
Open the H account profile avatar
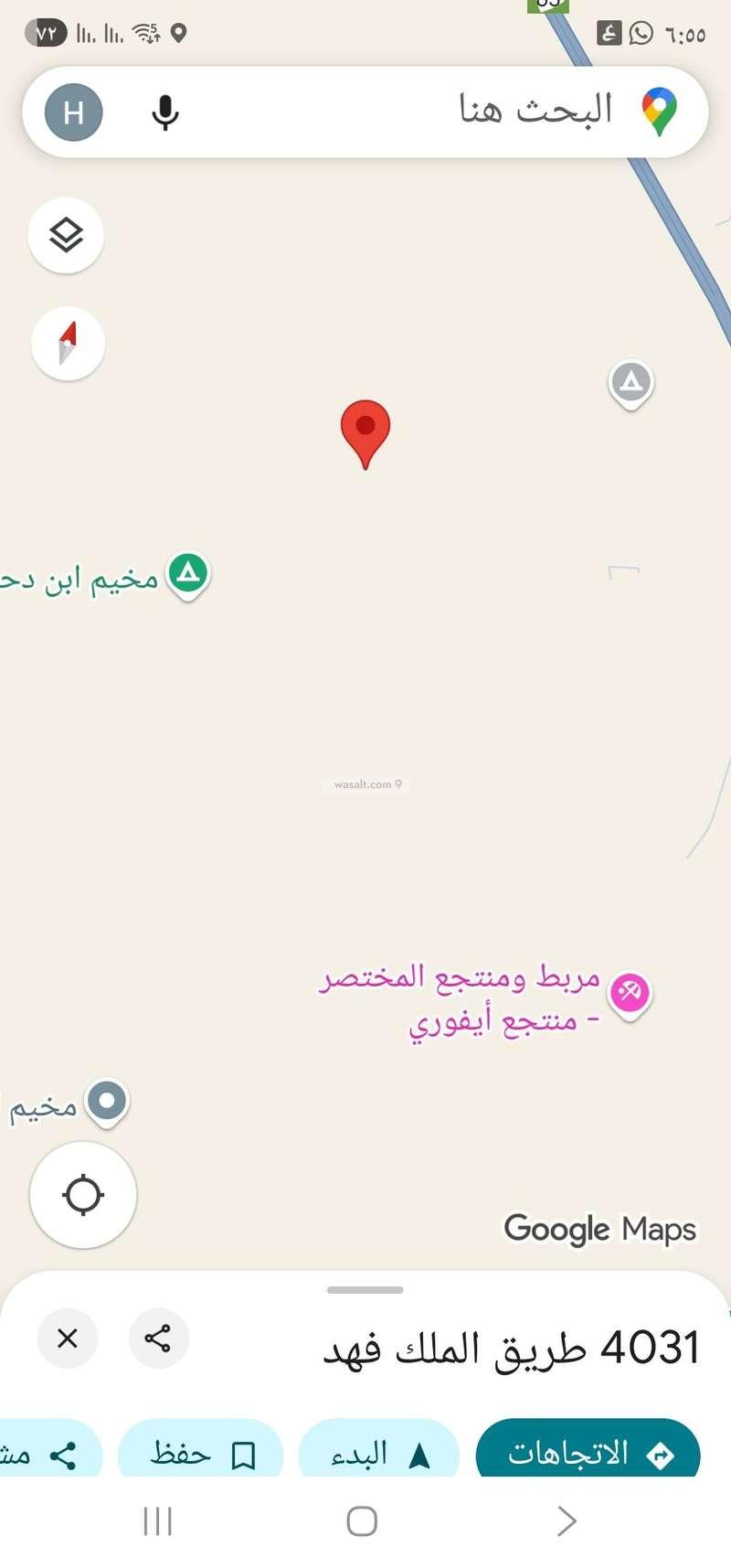[x=73, y=112]
